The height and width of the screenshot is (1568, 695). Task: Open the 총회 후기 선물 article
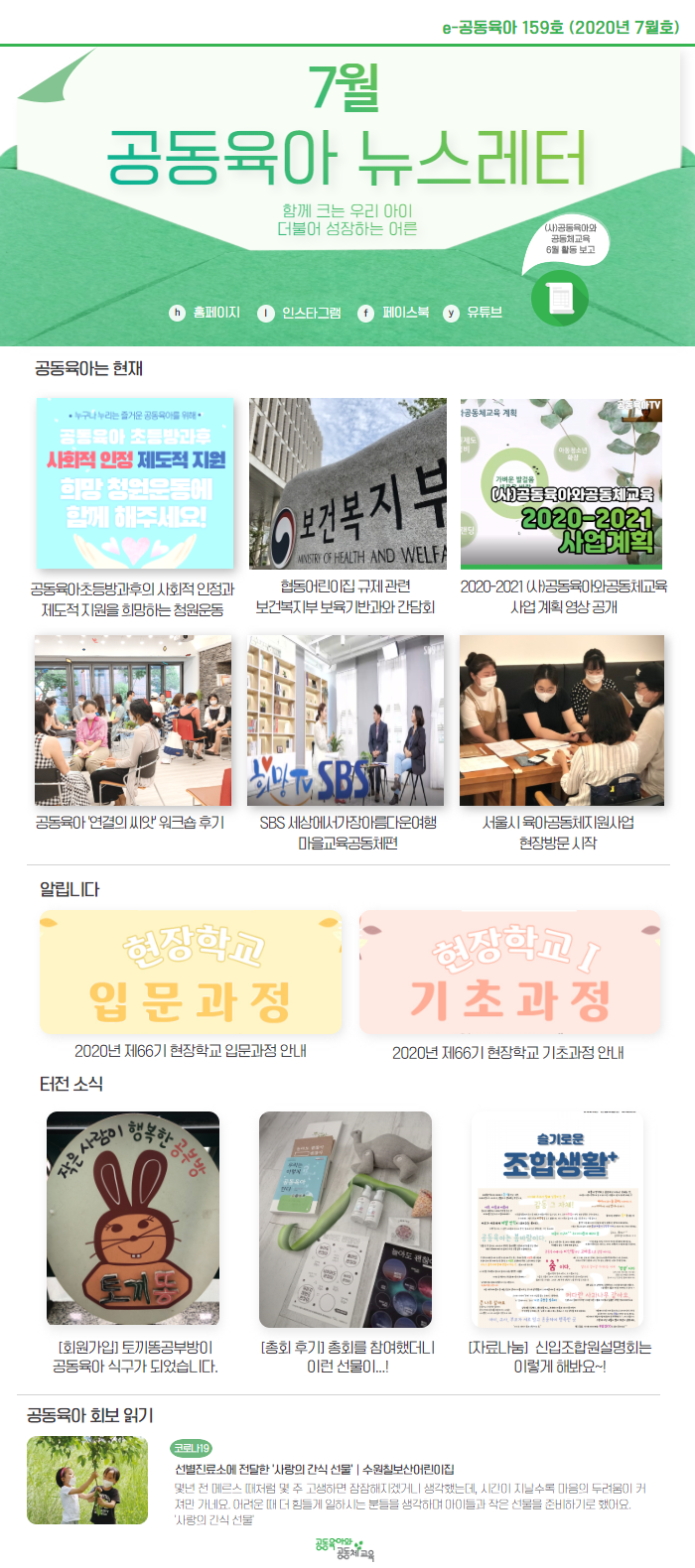tap(346, 1219)
